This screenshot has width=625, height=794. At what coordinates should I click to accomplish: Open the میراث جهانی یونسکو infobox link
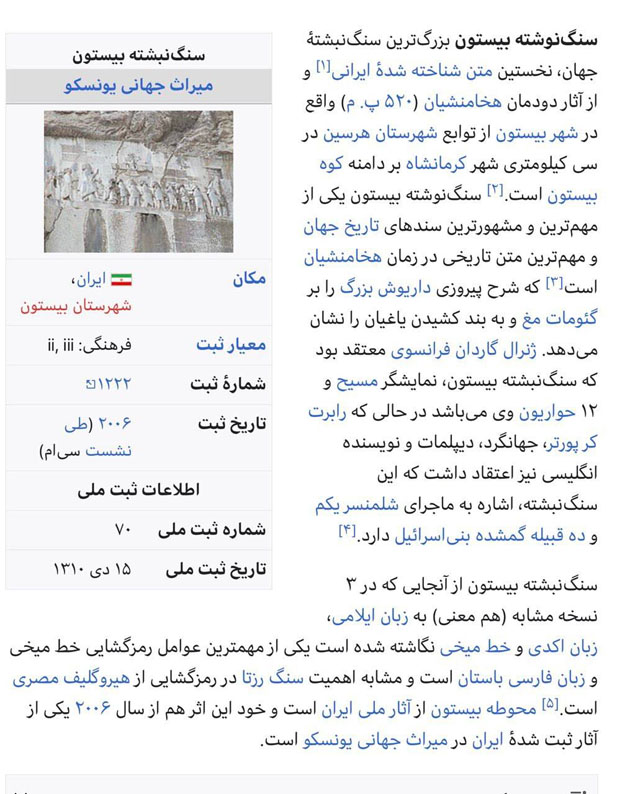click(139, 86)
